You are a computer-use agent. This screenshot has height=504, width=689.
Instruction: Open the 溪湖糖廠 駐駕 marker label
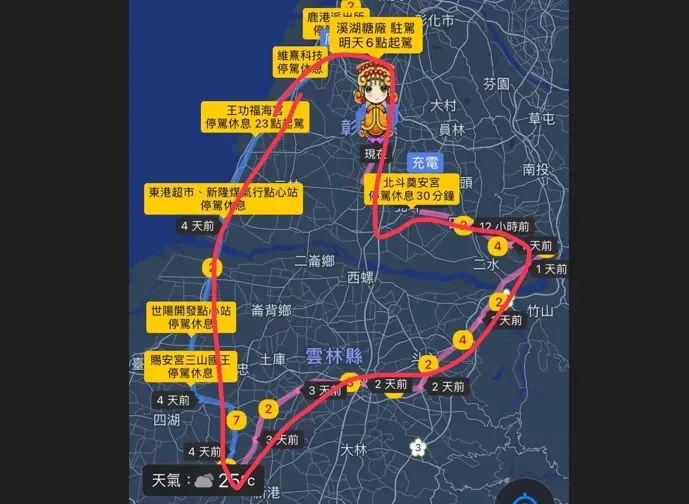click(381, 38)
